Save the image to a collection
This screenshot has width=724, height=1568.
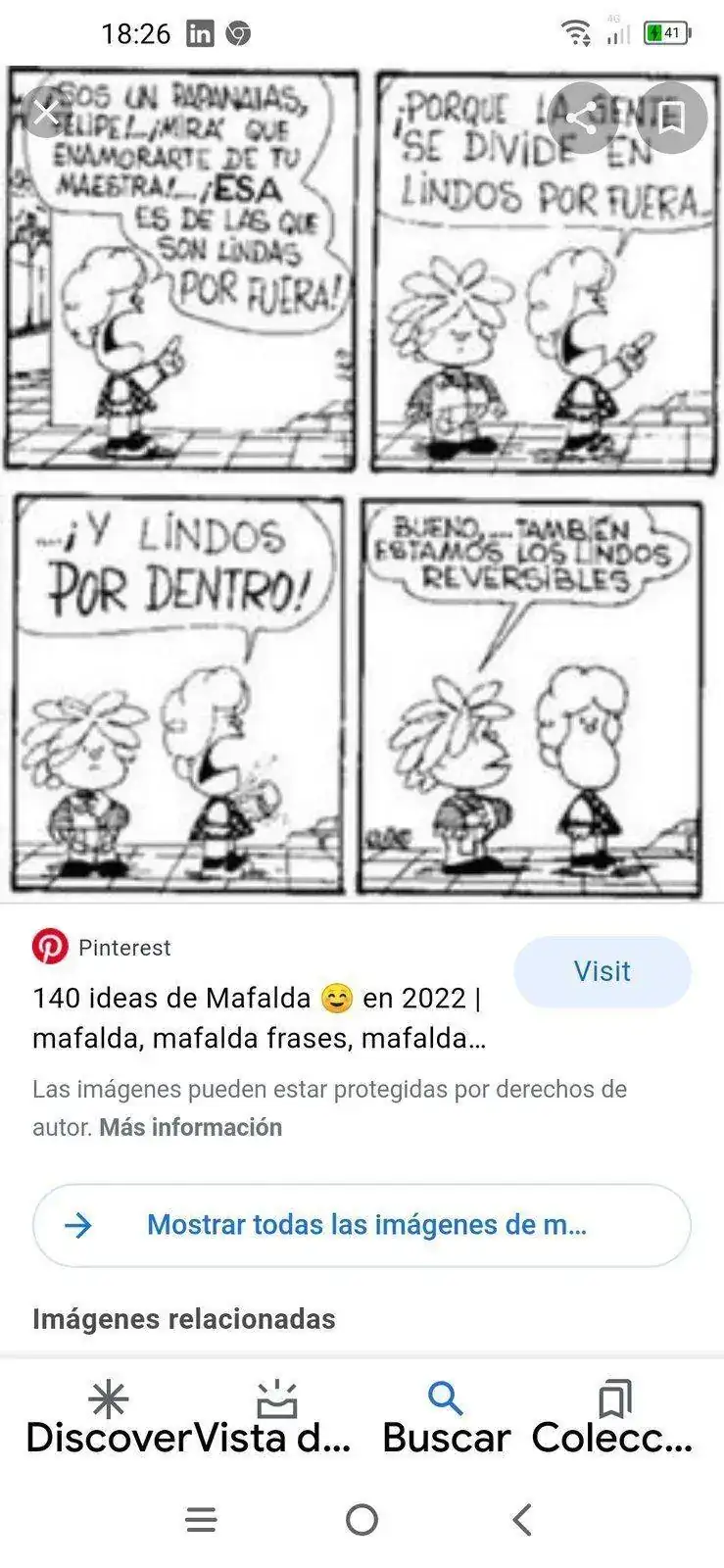(x=671, y=119)
